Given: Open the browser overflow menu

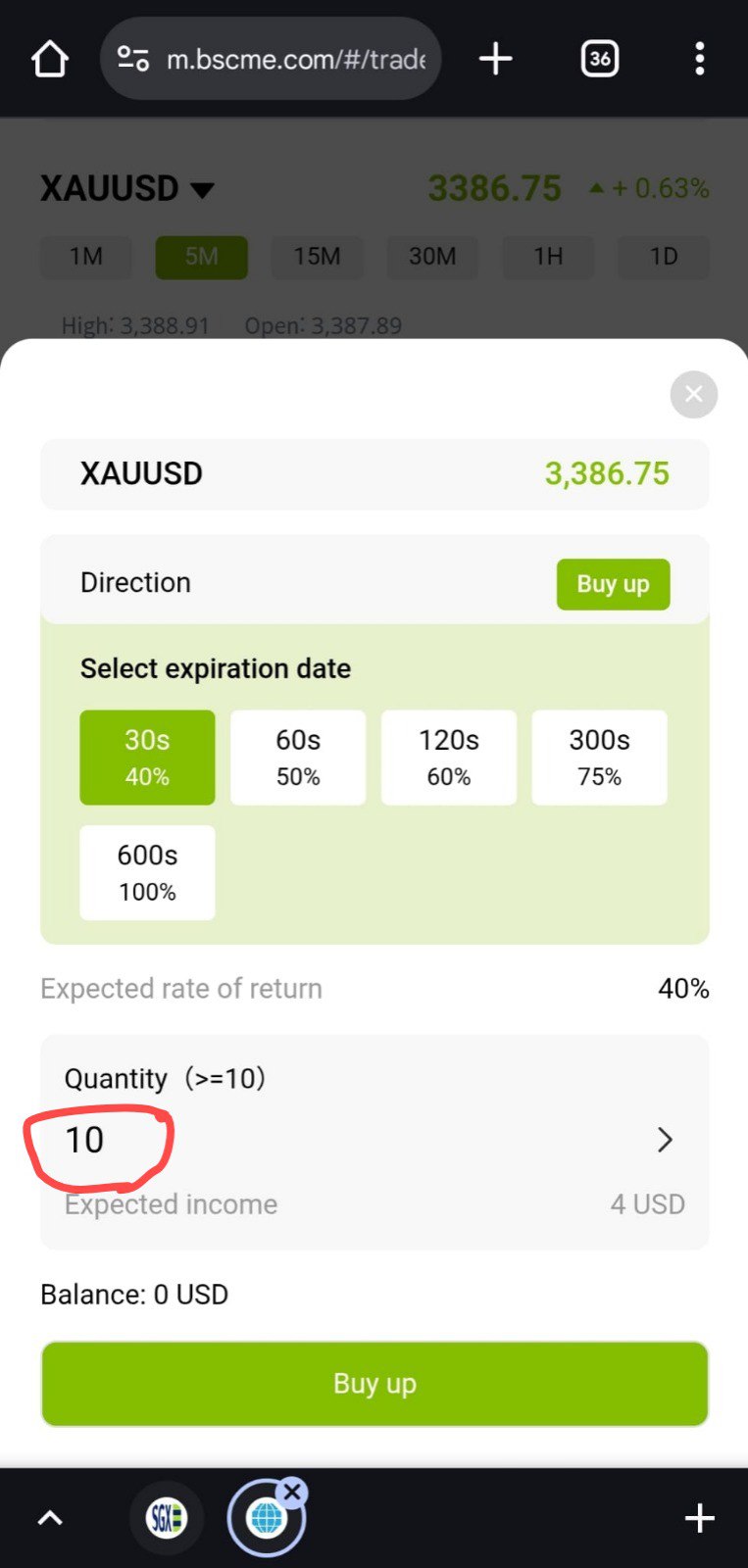Looking at the screenshot, I should pyautogui.click(x=699, y=59).
